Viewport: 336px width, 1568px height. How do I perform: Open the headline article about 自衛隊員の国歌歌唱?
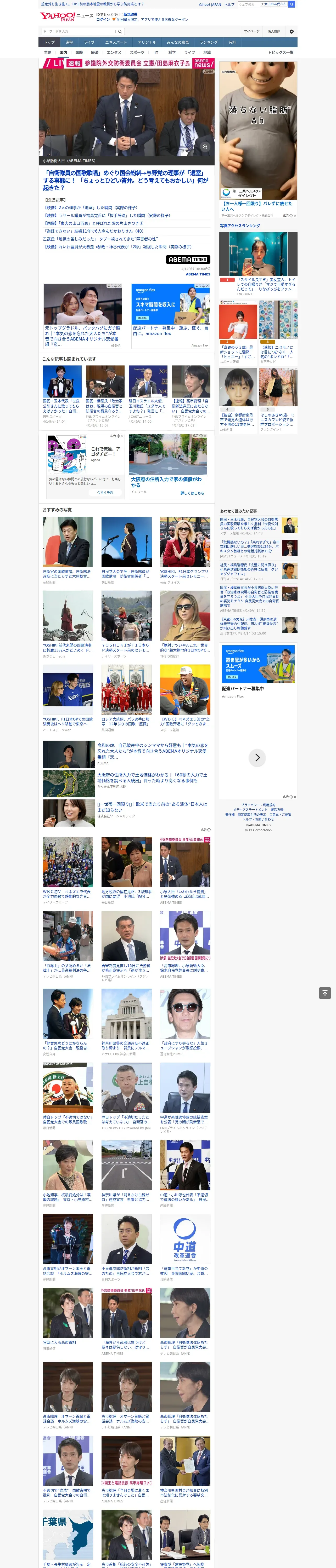click(126, 180)
